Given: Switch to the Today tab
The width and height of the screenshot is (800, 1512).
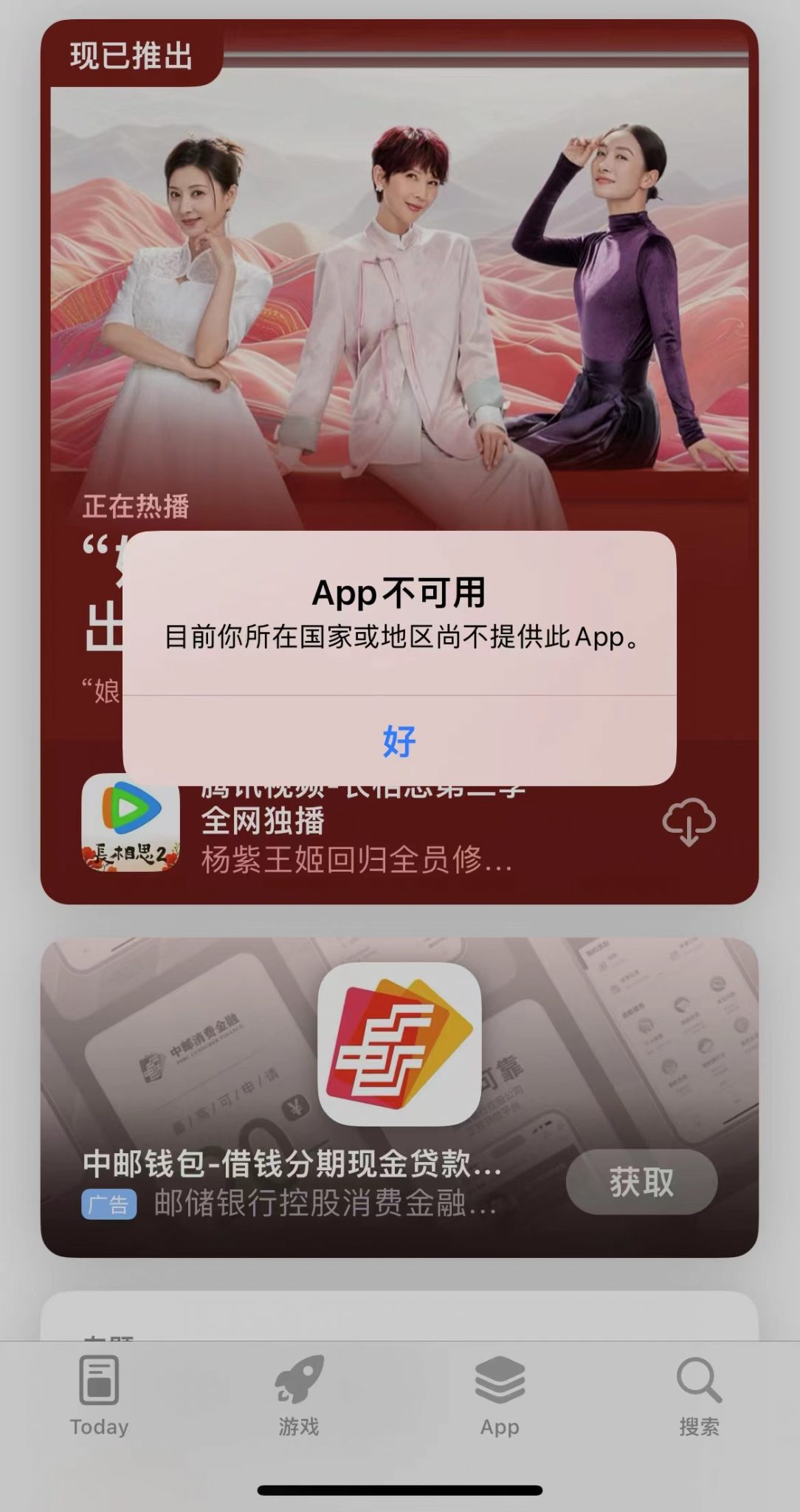Looking at the screenshot, I should (x=100, y=1397).
